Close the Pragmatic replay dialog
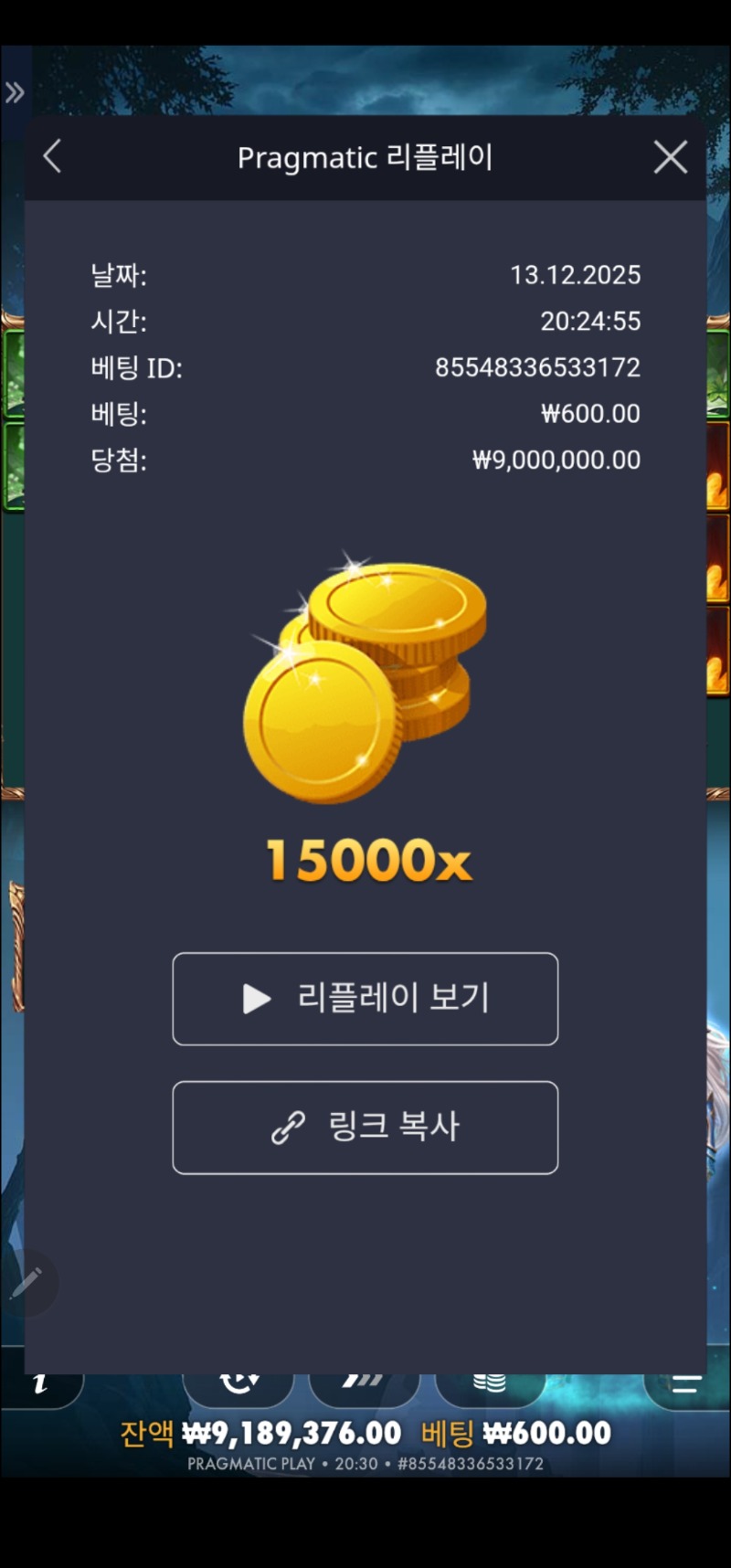This screenshot has width=731, height=1568. (x=670, y=157)
